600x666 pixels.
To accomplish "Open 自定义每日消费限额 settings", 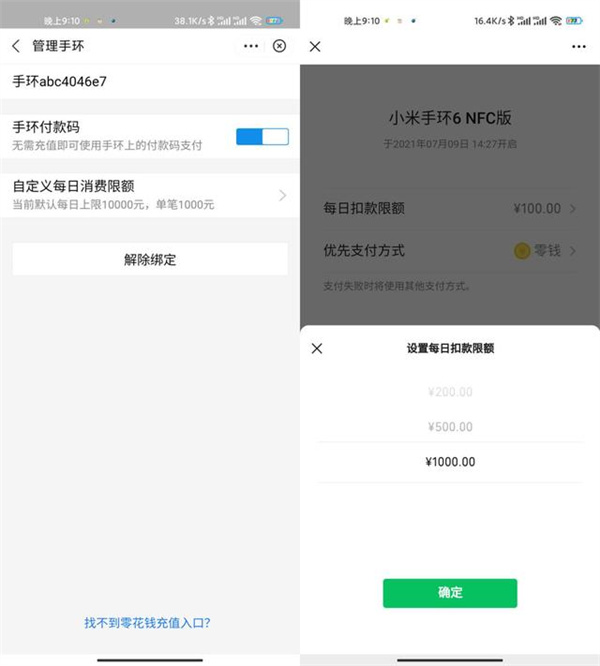I will pos(150,195).
